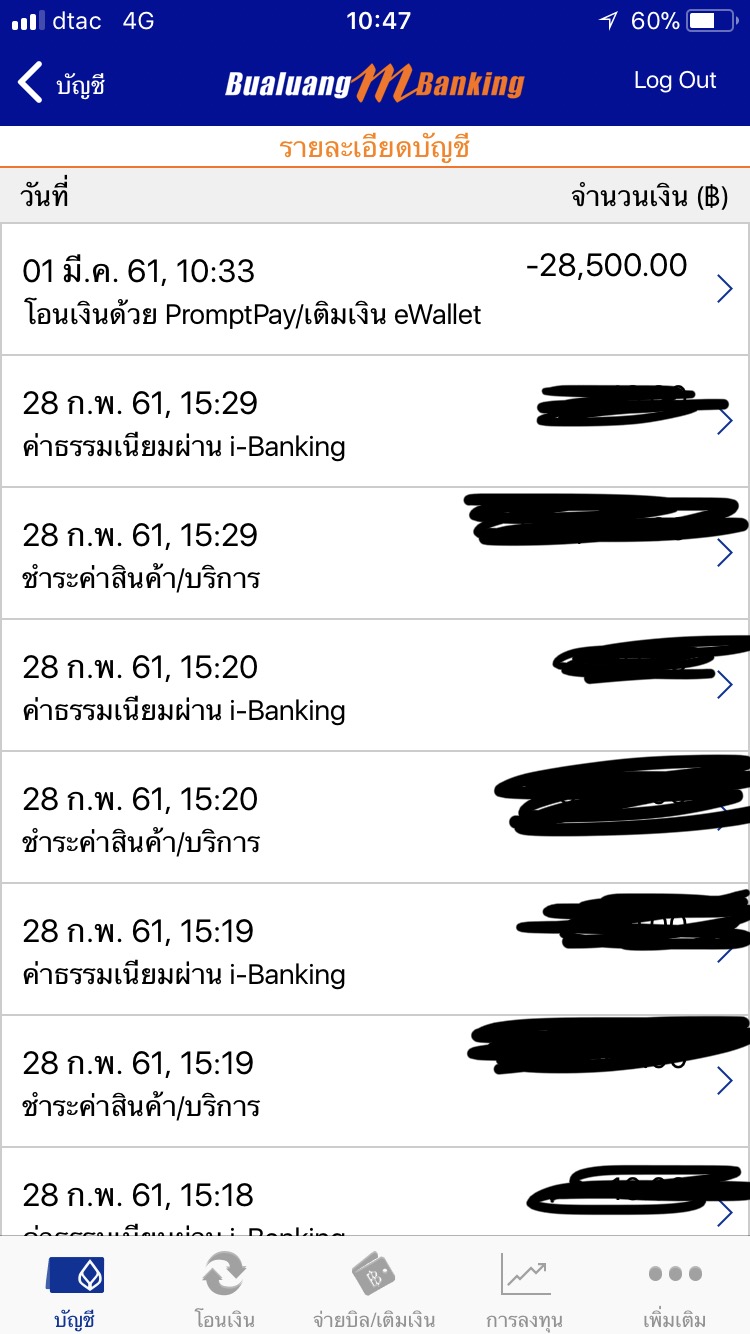Open the 01 มี.ค. 61, 10:33 PromptPay transaction

pos(375,289)
